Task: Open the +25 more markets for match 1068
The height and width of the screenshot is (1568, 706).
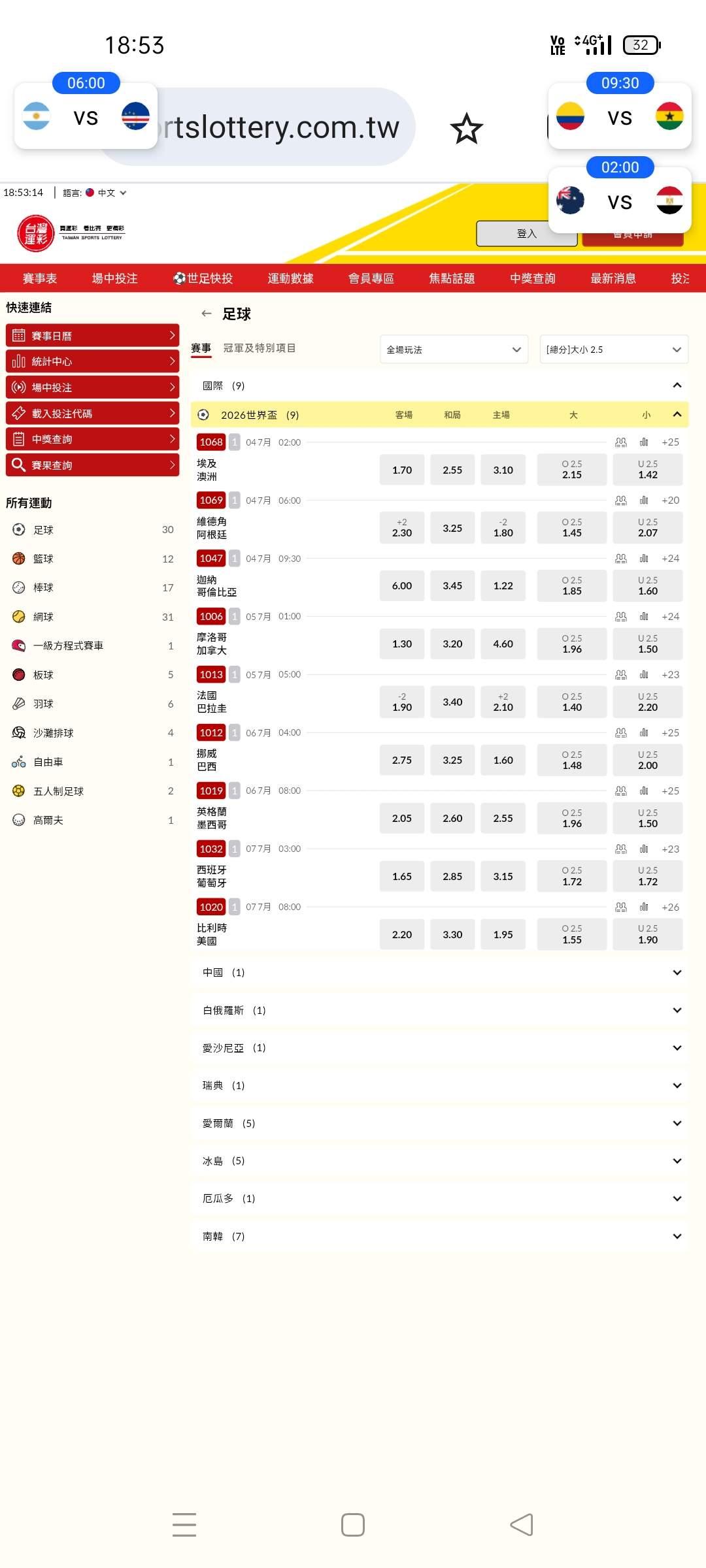Action: point(671,442)
